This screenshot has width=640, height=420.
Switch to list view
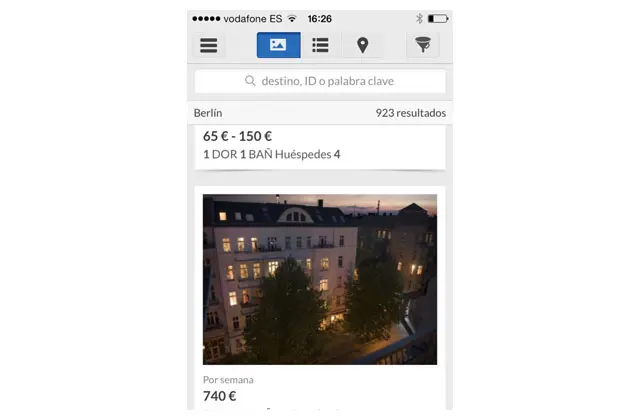point(320,45)
